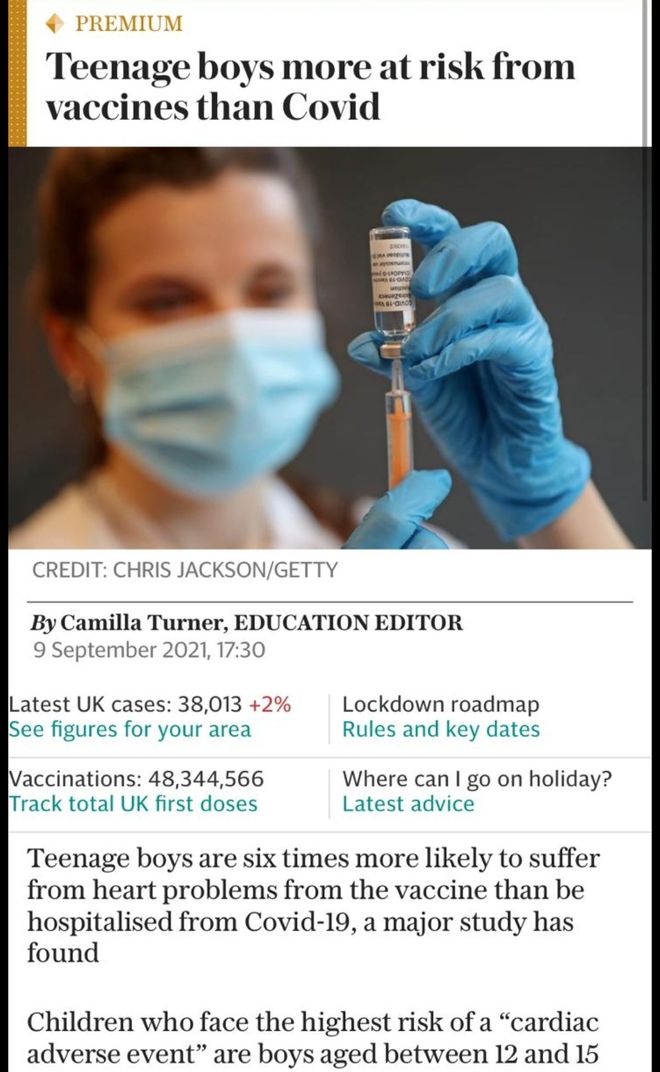Open Track total UK first doses link
The height and width of the screenshot is (1072, 660).
[x=133, y=803]
